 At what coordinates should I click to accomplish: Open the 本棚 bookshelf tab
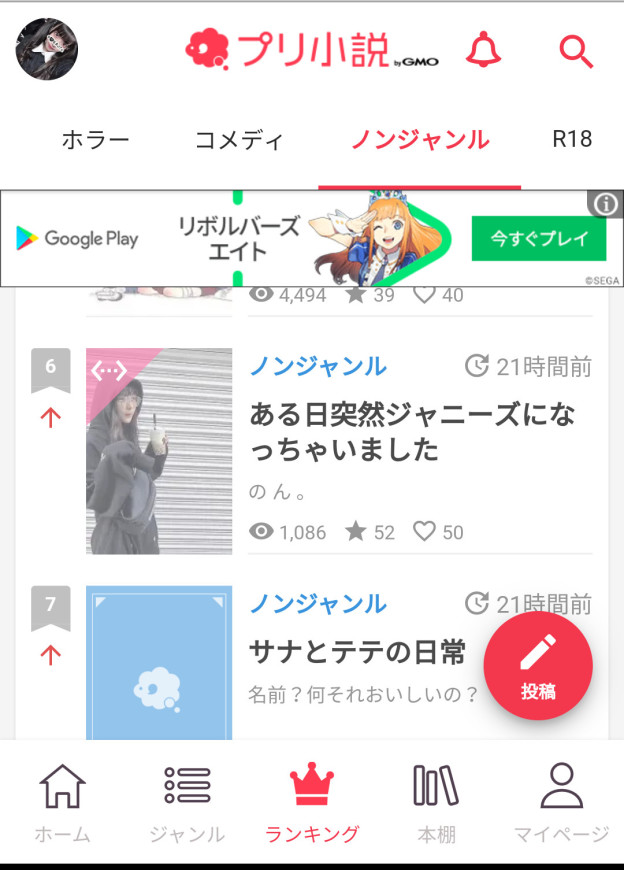[x=436, y=803]
